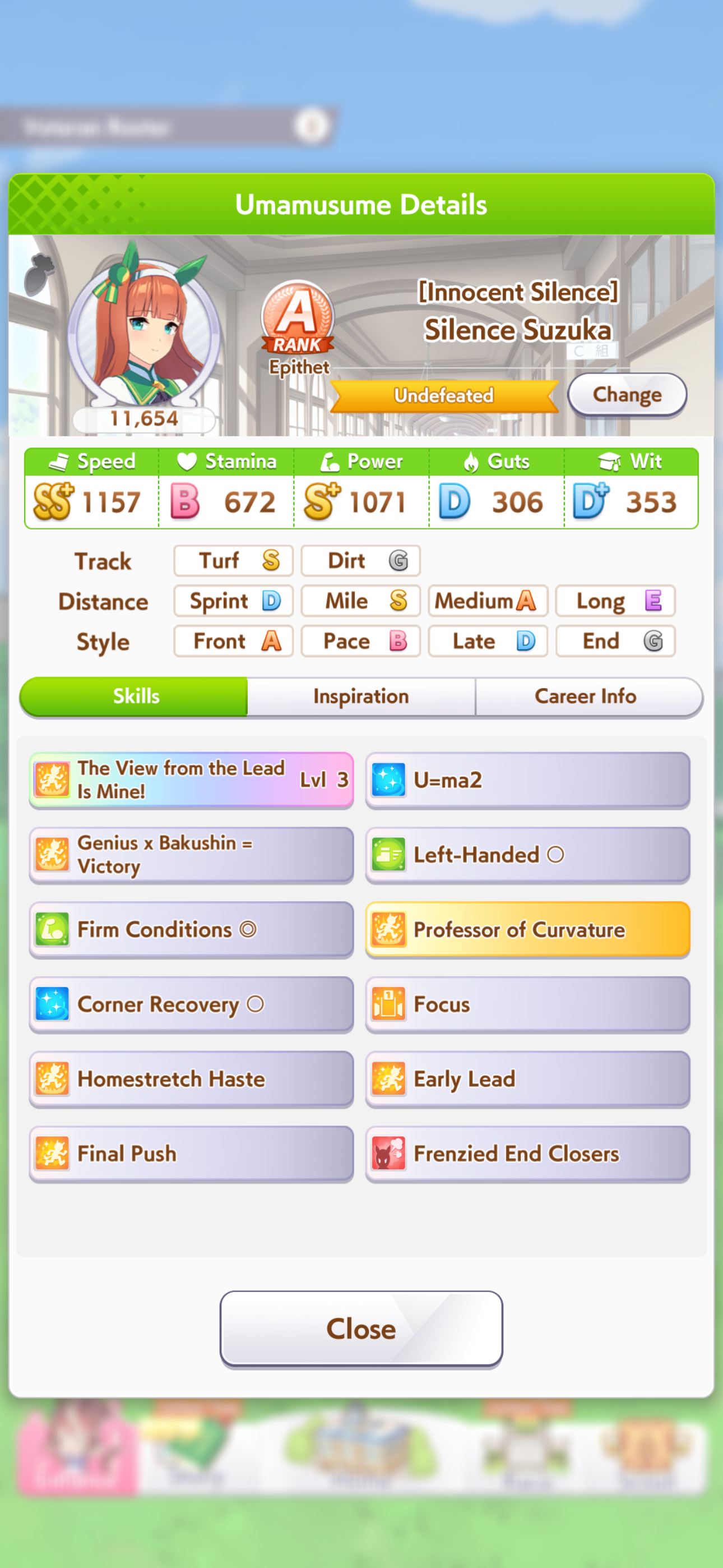723x1568 pixels.
Task: Open The View from the Lead skill
Action: coord(191,780)
